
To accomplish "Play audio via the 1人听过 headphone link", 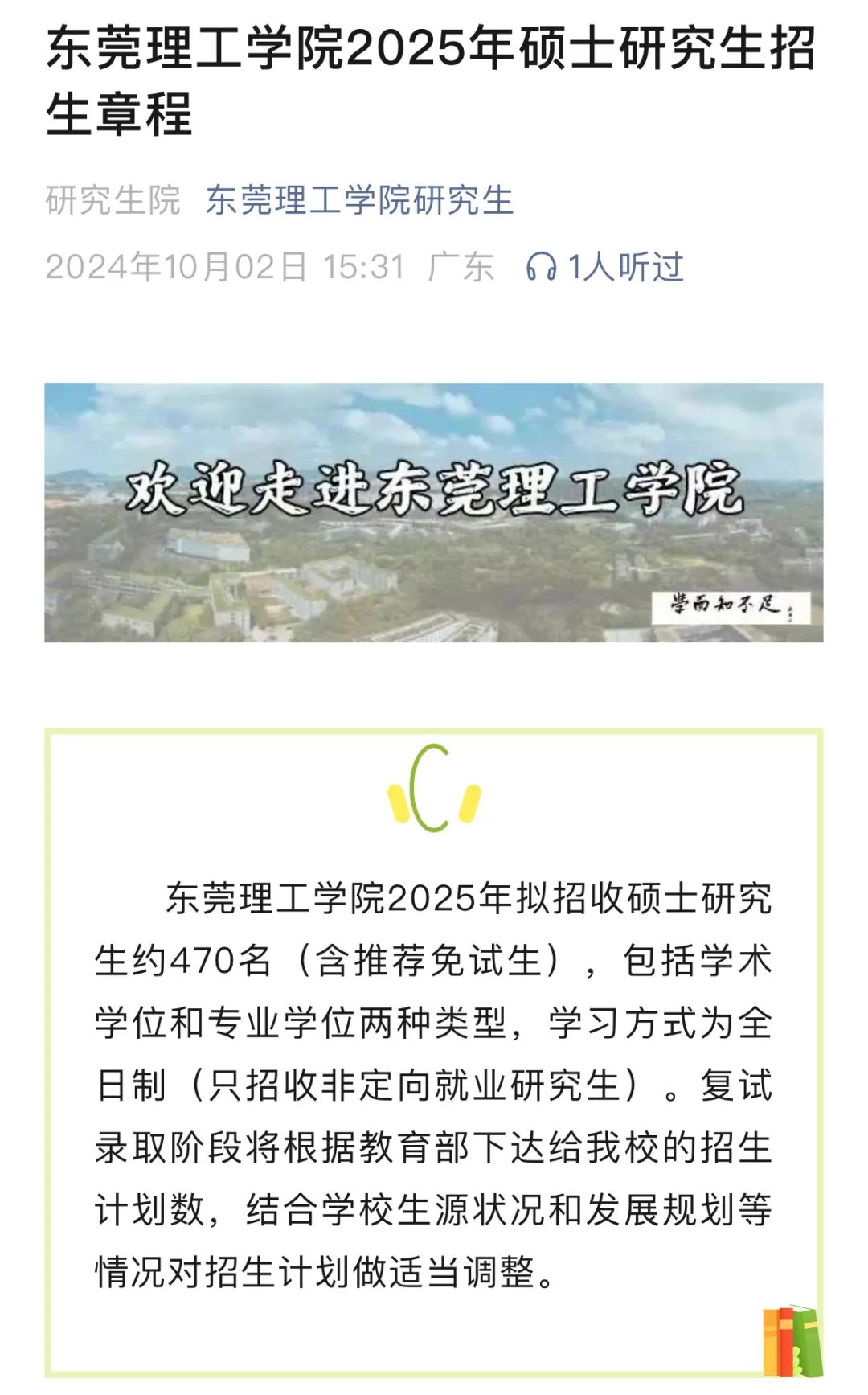I will click(x=604, y=267).
